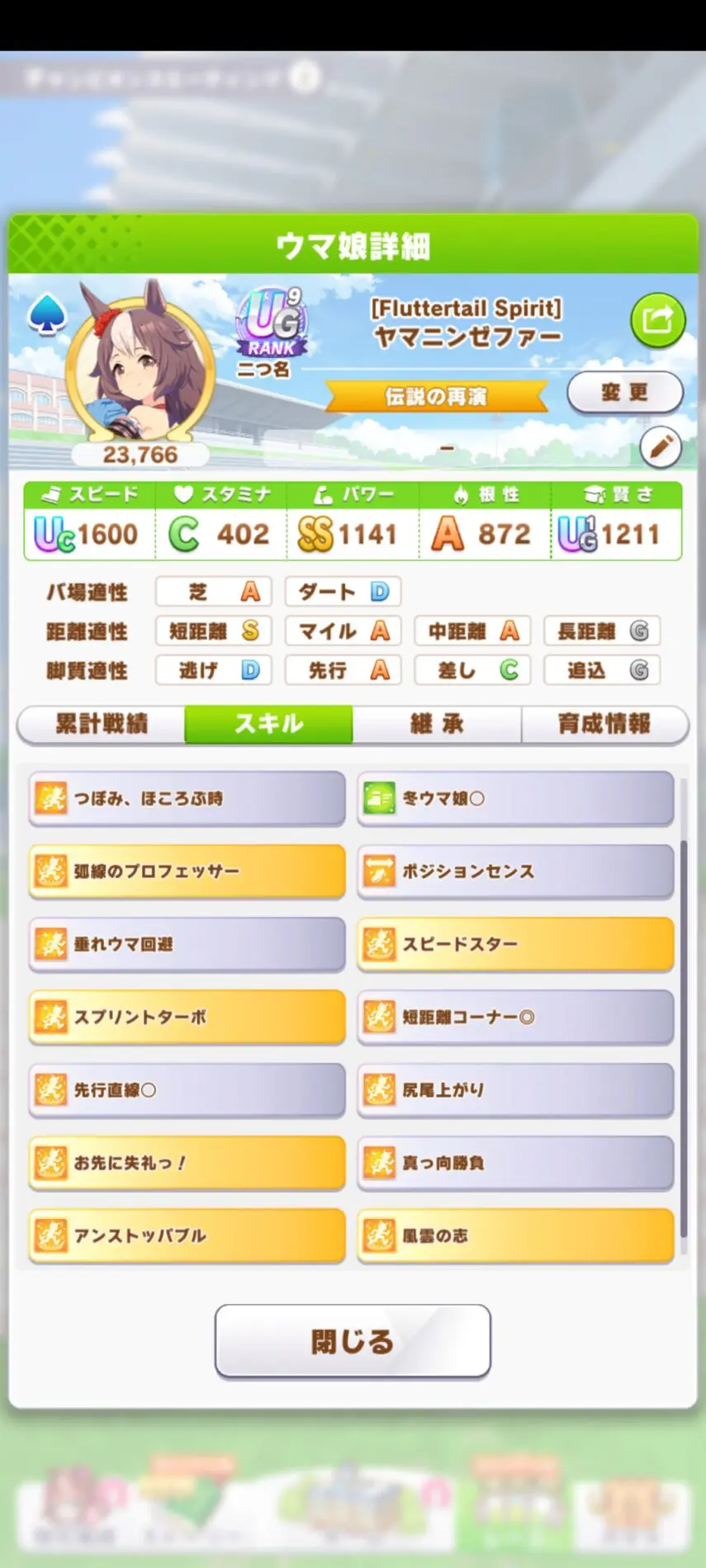Open the 育成情報 tab
The image size is (706, 1568).
(x=604, y=724)
